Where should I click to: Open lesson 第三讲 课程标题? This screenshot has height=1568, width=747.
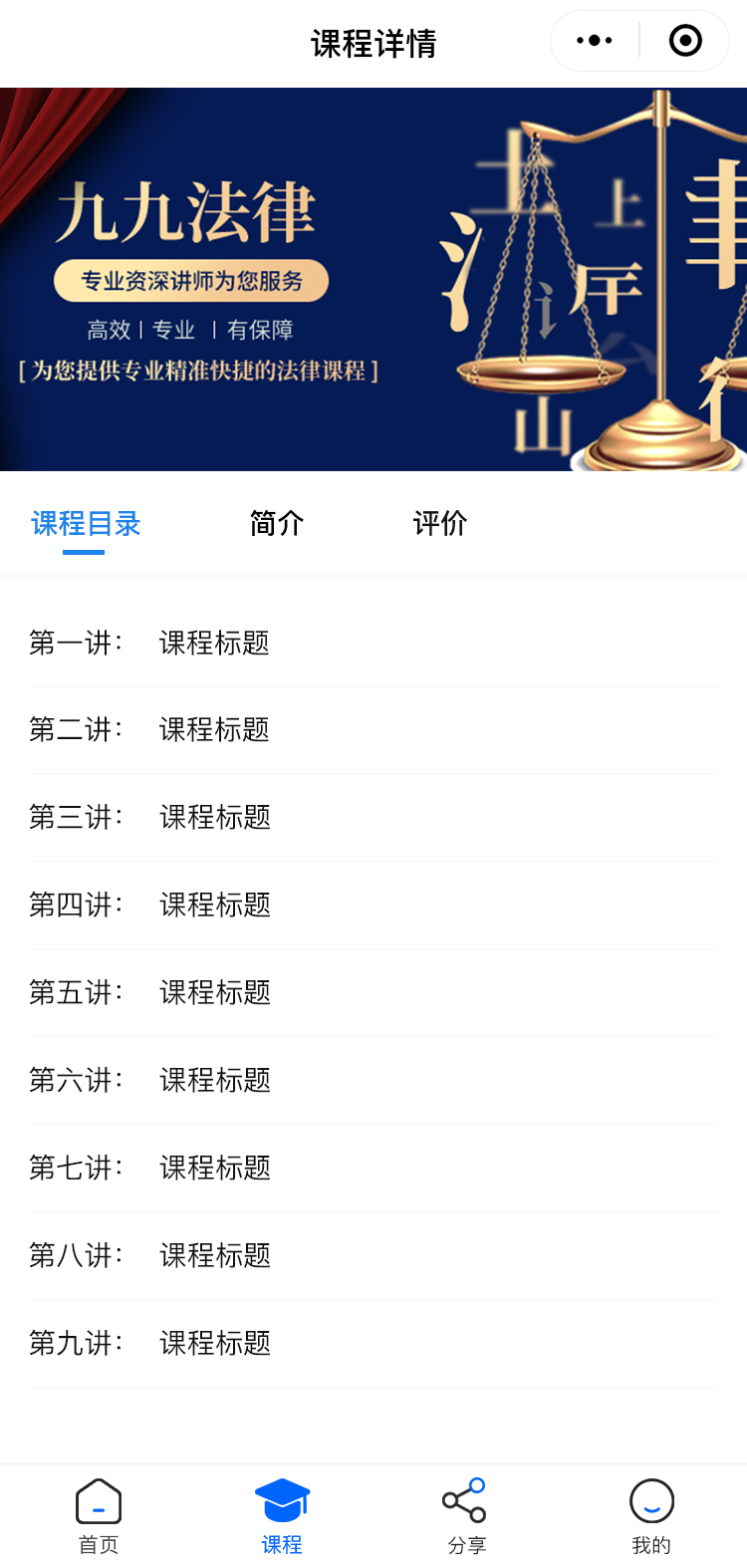[x=214, y=818]
